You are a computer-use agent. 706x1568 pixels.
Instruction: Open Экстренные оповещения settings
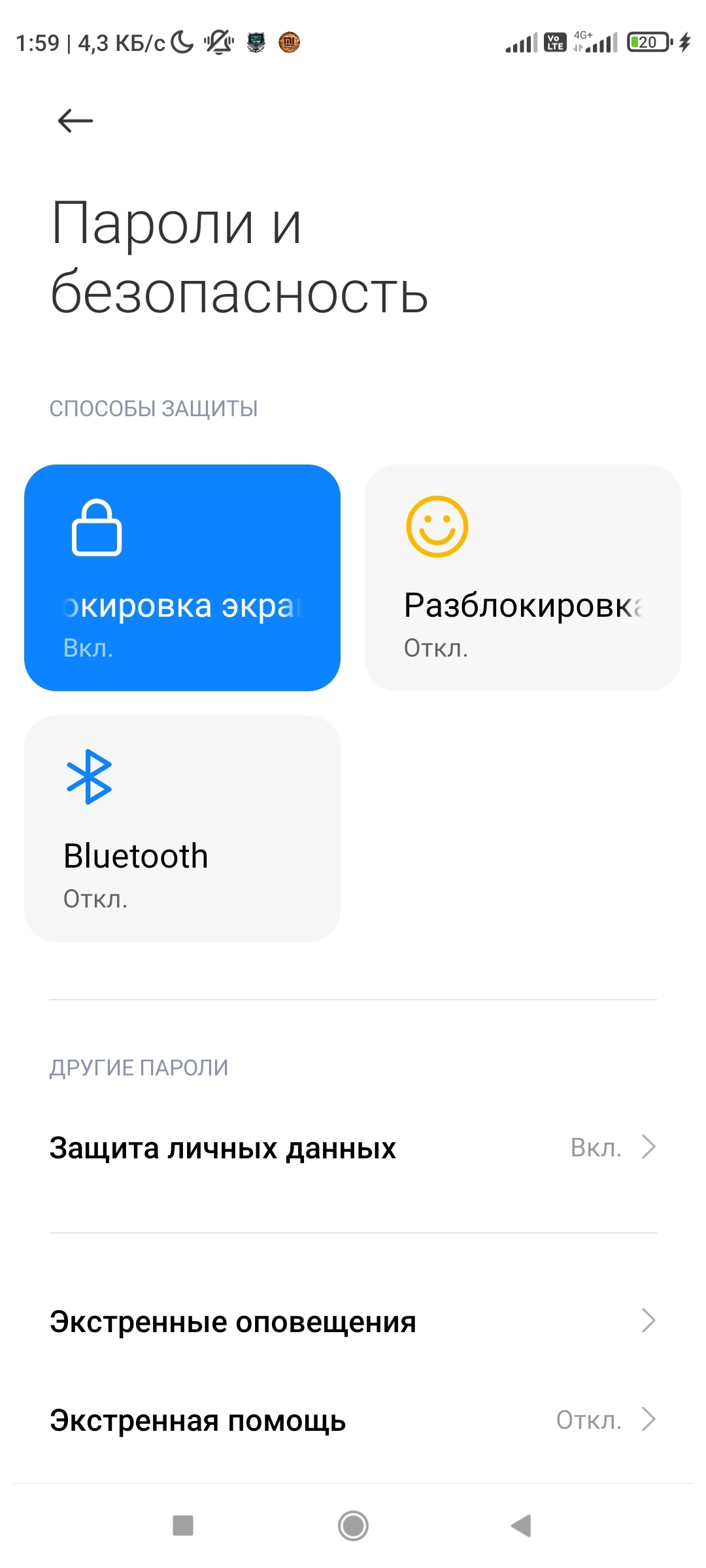(x=232, y=1322)
